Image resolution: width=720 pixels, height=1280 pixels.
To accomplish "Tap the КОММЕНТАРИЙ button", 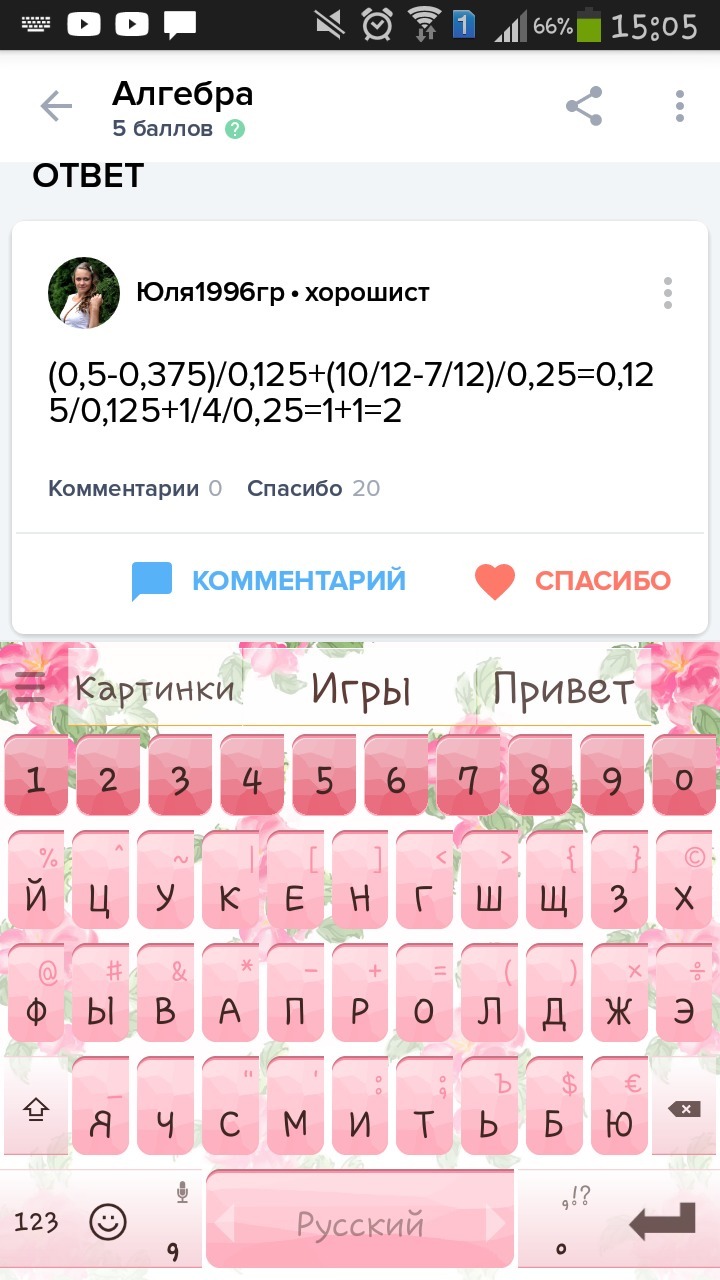I will point(270,581).
